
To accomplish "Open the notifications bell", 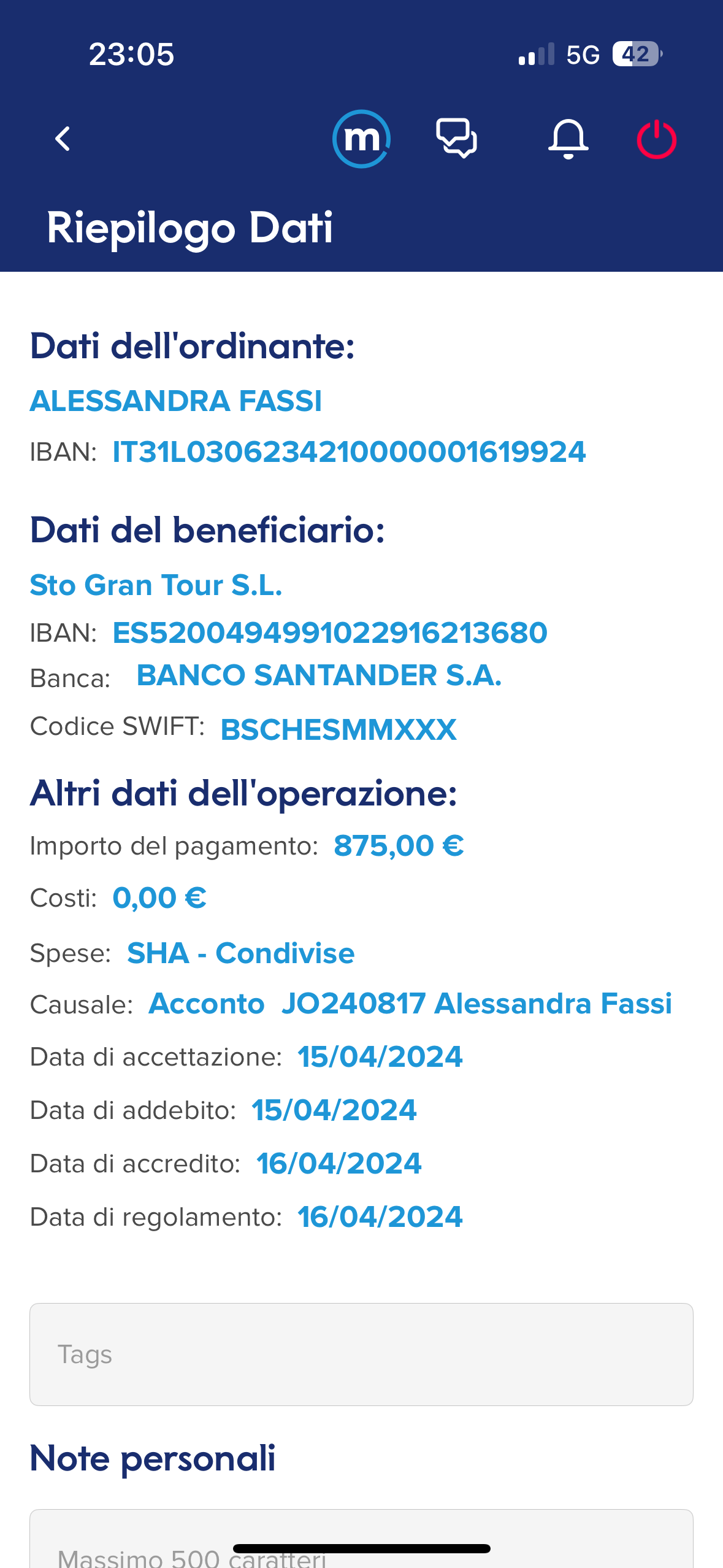I will pos(568,139).
